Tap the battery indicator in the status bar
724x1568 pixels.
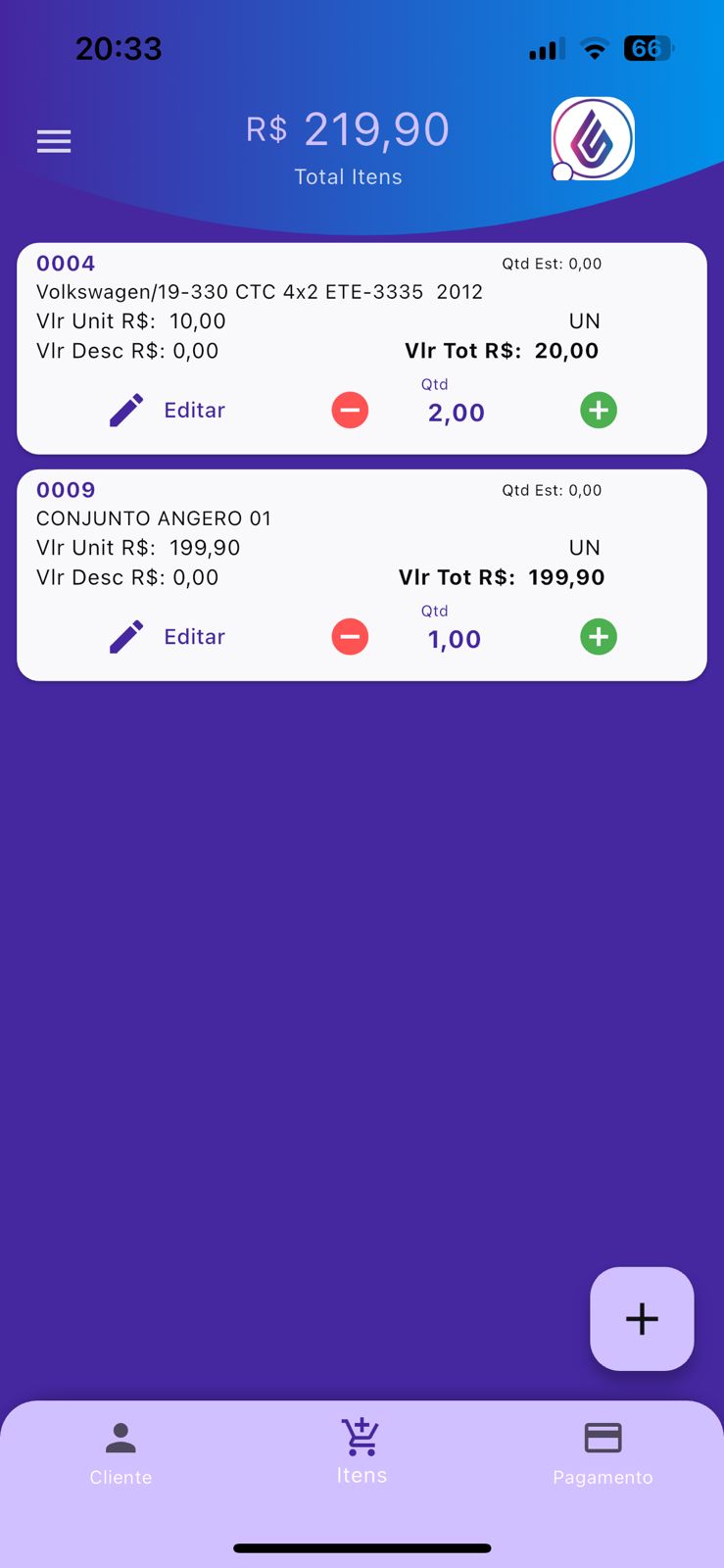(649, 47)
